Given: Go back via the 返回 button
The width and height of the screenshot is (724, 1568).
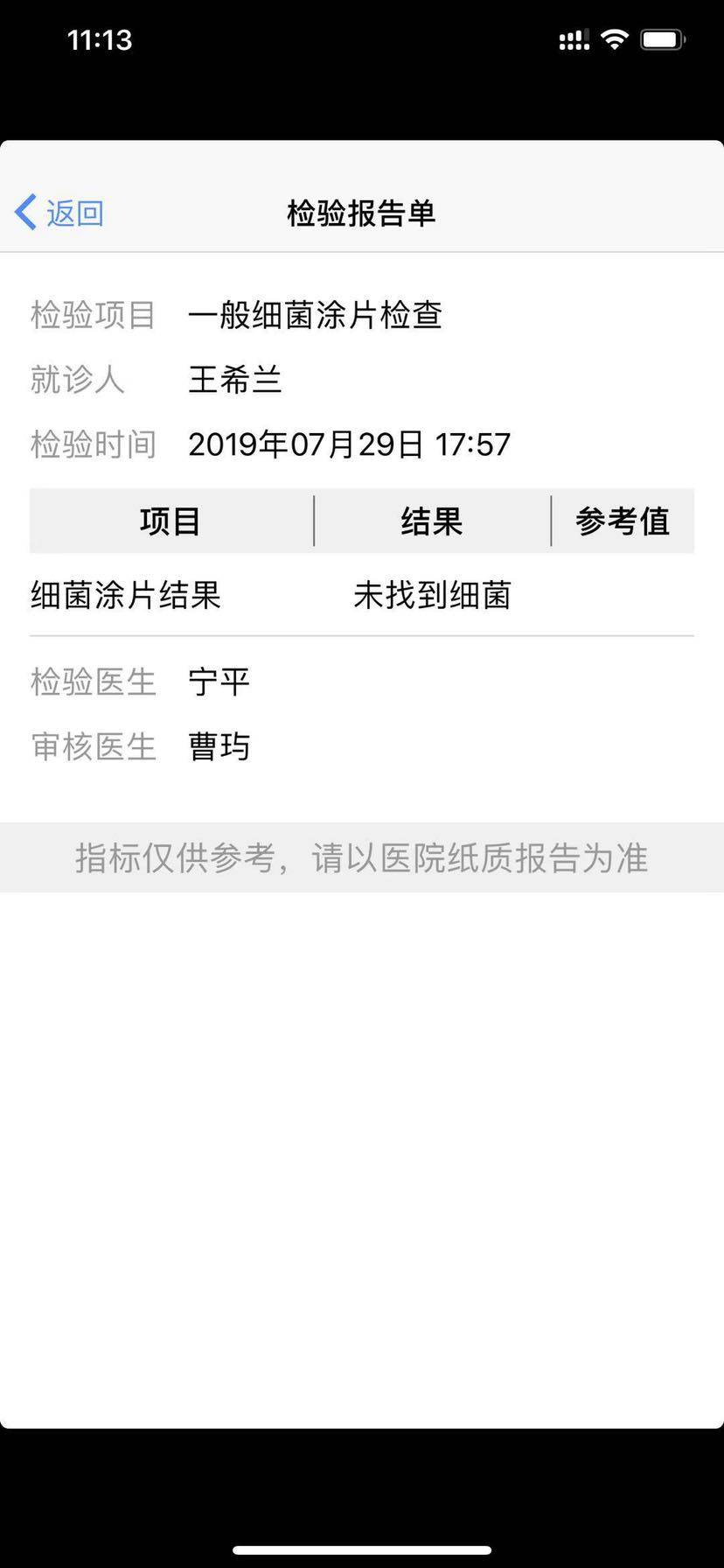Looking at the screenshot, I should click(x=59, y=213).
